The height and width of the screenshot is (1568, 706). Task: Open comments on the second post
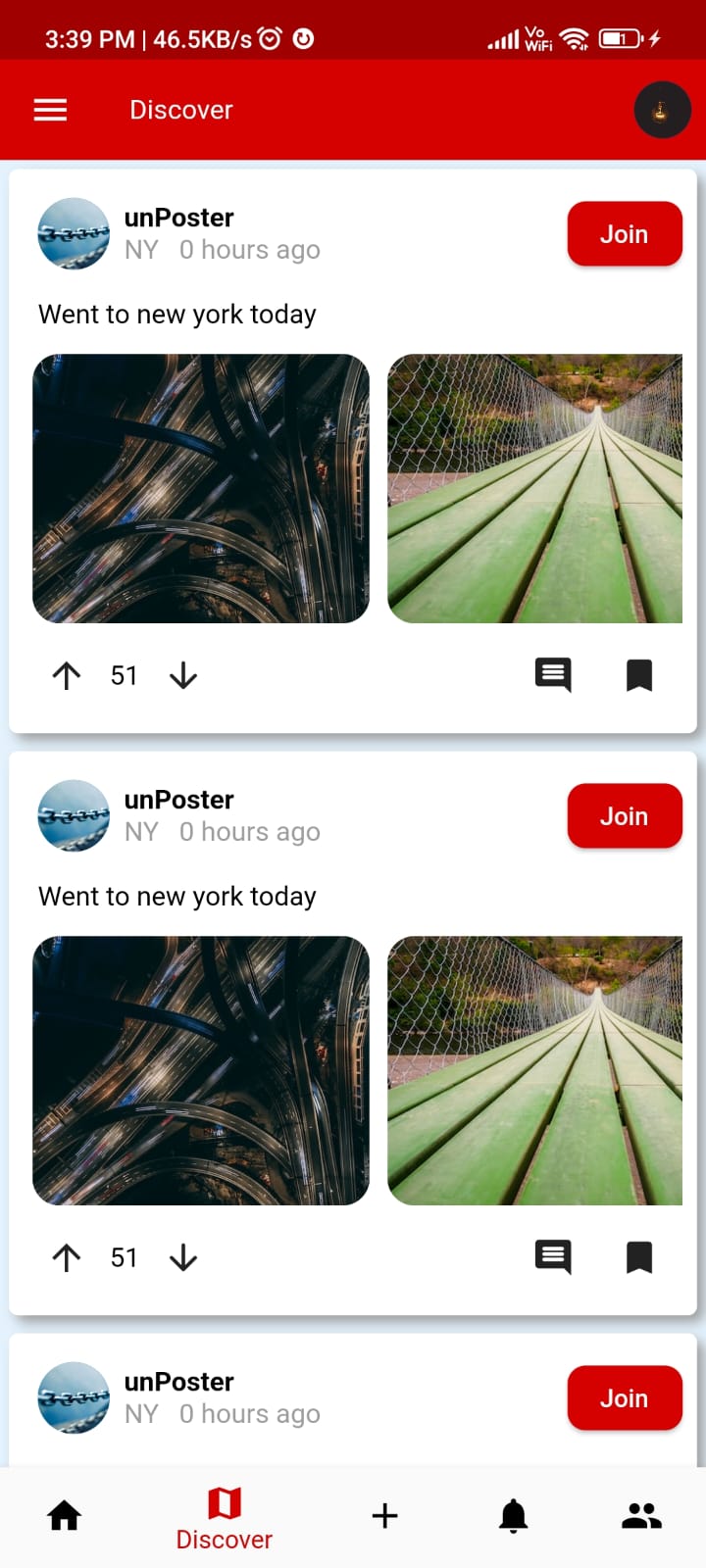tap(553, 1257)
